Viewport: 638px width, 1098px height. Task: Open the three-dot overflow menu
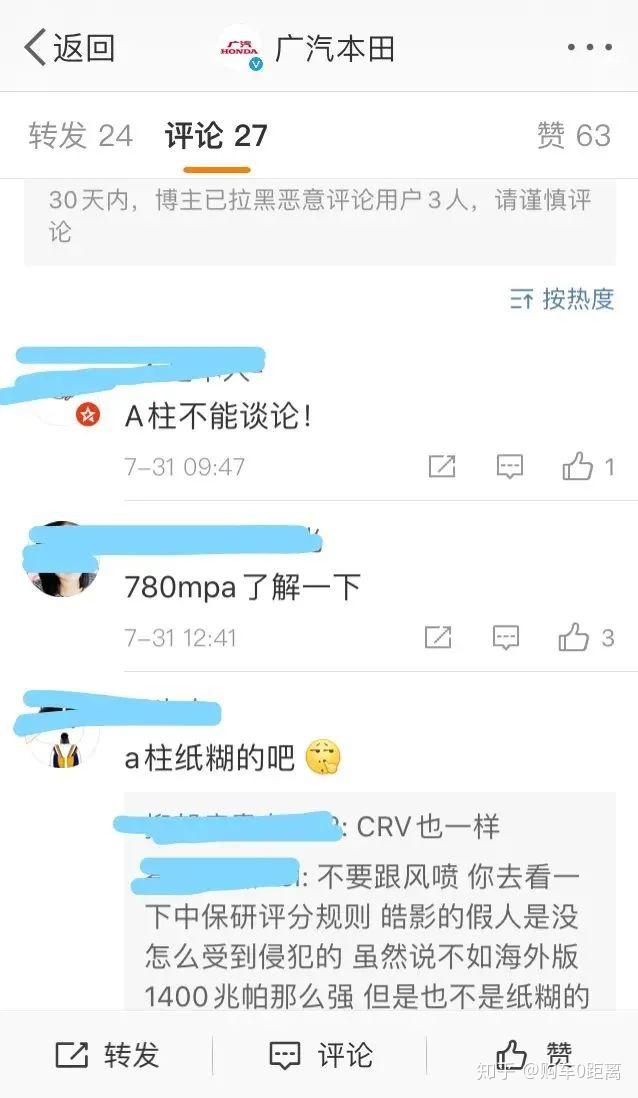coord(590,48)
